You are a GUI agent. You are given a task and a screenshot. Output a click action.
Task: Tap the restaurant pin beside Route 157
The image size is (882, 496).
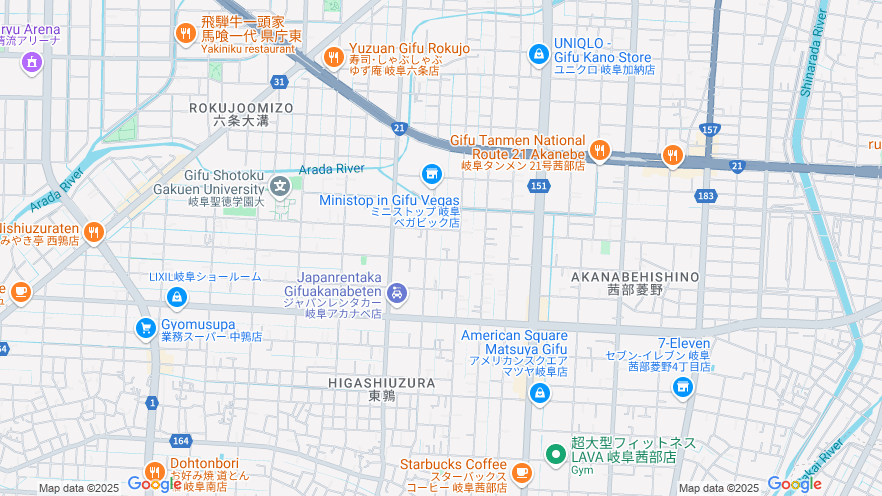[x=672, y=155]
